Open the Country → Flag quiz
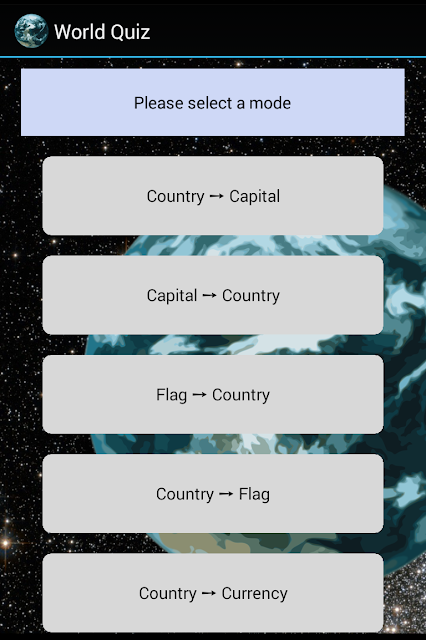The width and height of the screenshot is (426, 640). pyautogui.click(x=213, y=493)
